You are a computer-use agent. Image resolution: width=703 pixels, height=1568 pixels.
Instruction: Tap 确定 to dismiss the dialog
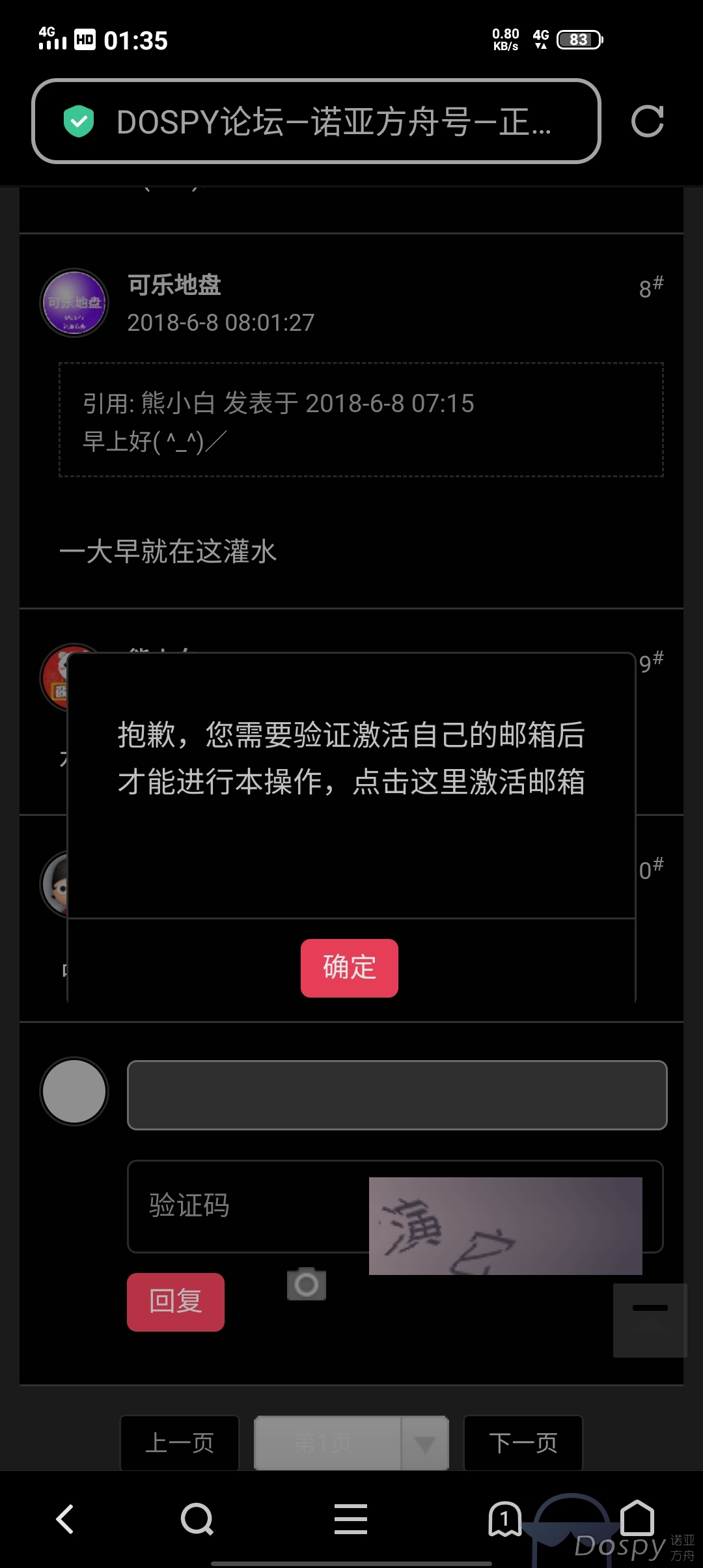(349, 968)
